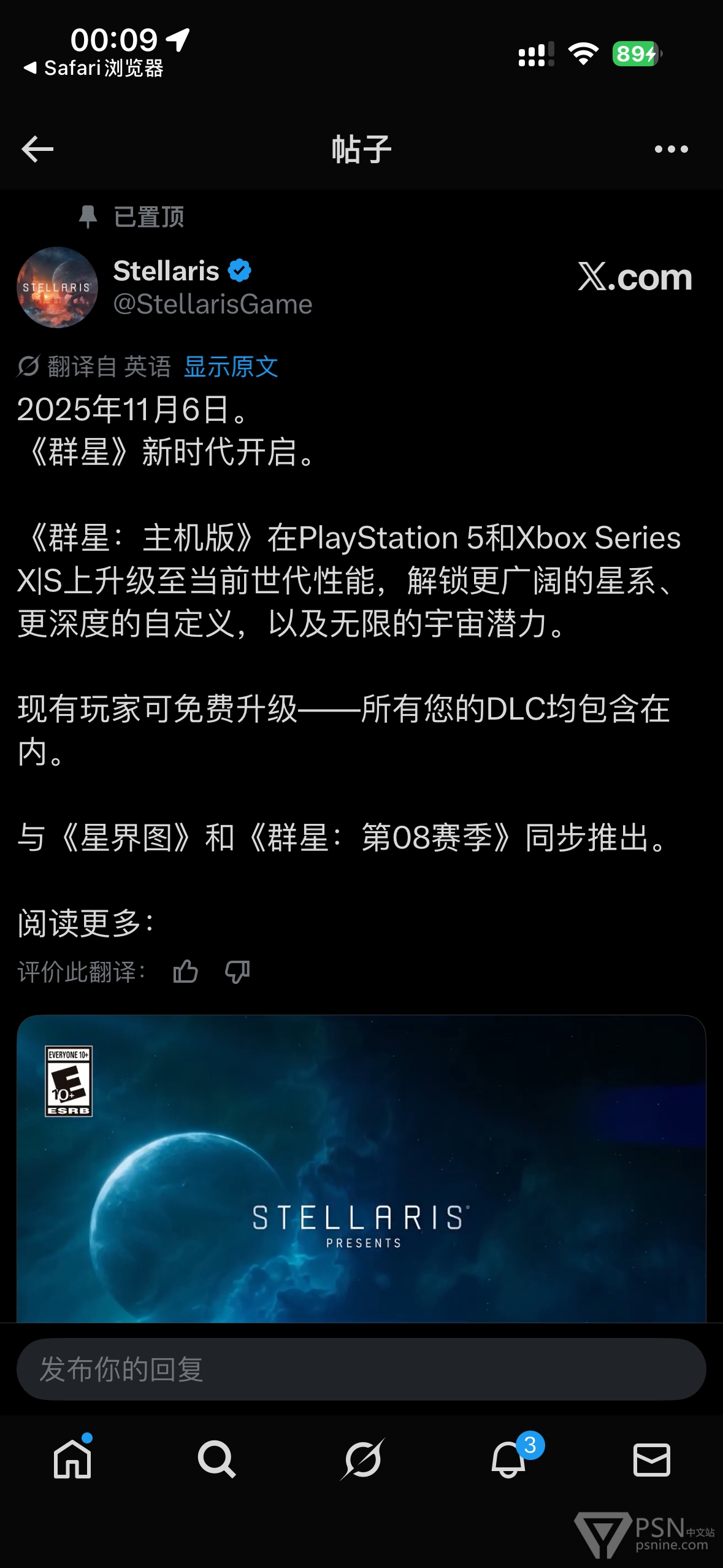Viewport: 723px width, 1568px height.
Task: Switch to the Home tab
Action: click(72, 1459)
